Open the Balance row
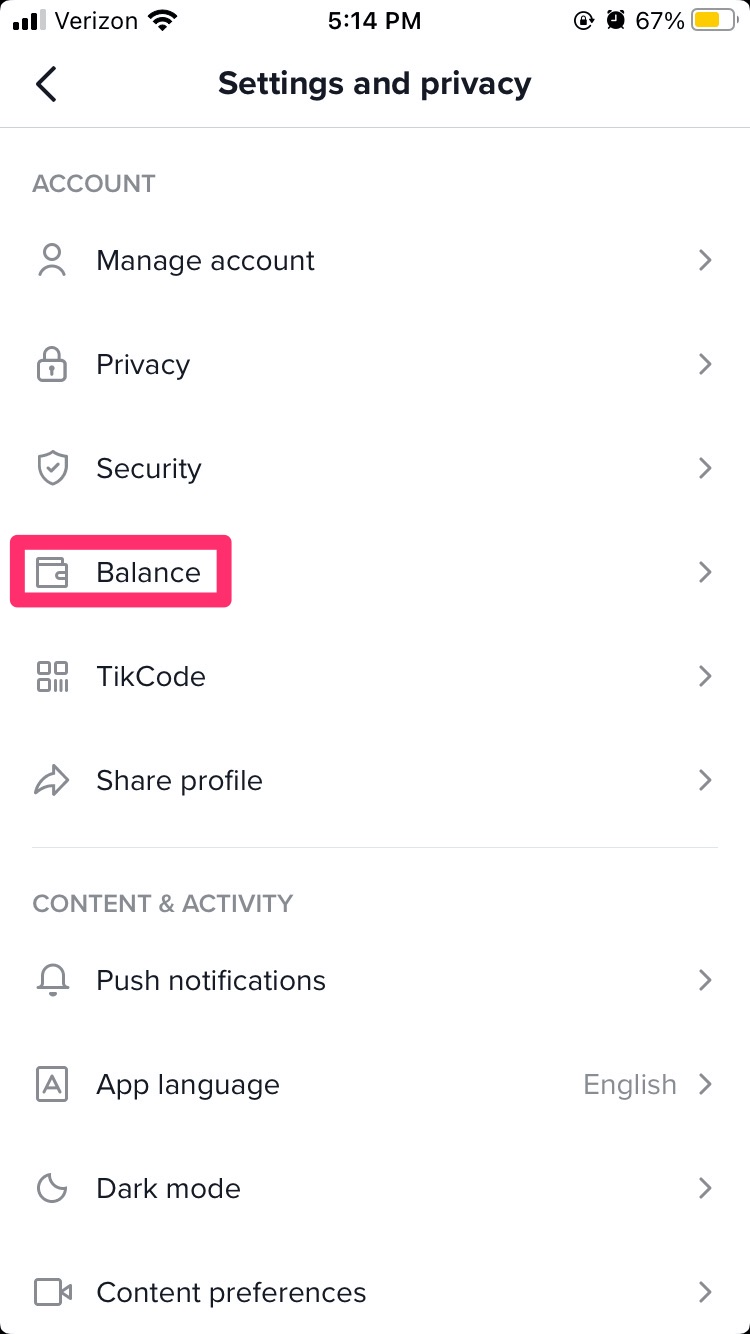Screen dimensions: 750x1334 coord(375,573)
